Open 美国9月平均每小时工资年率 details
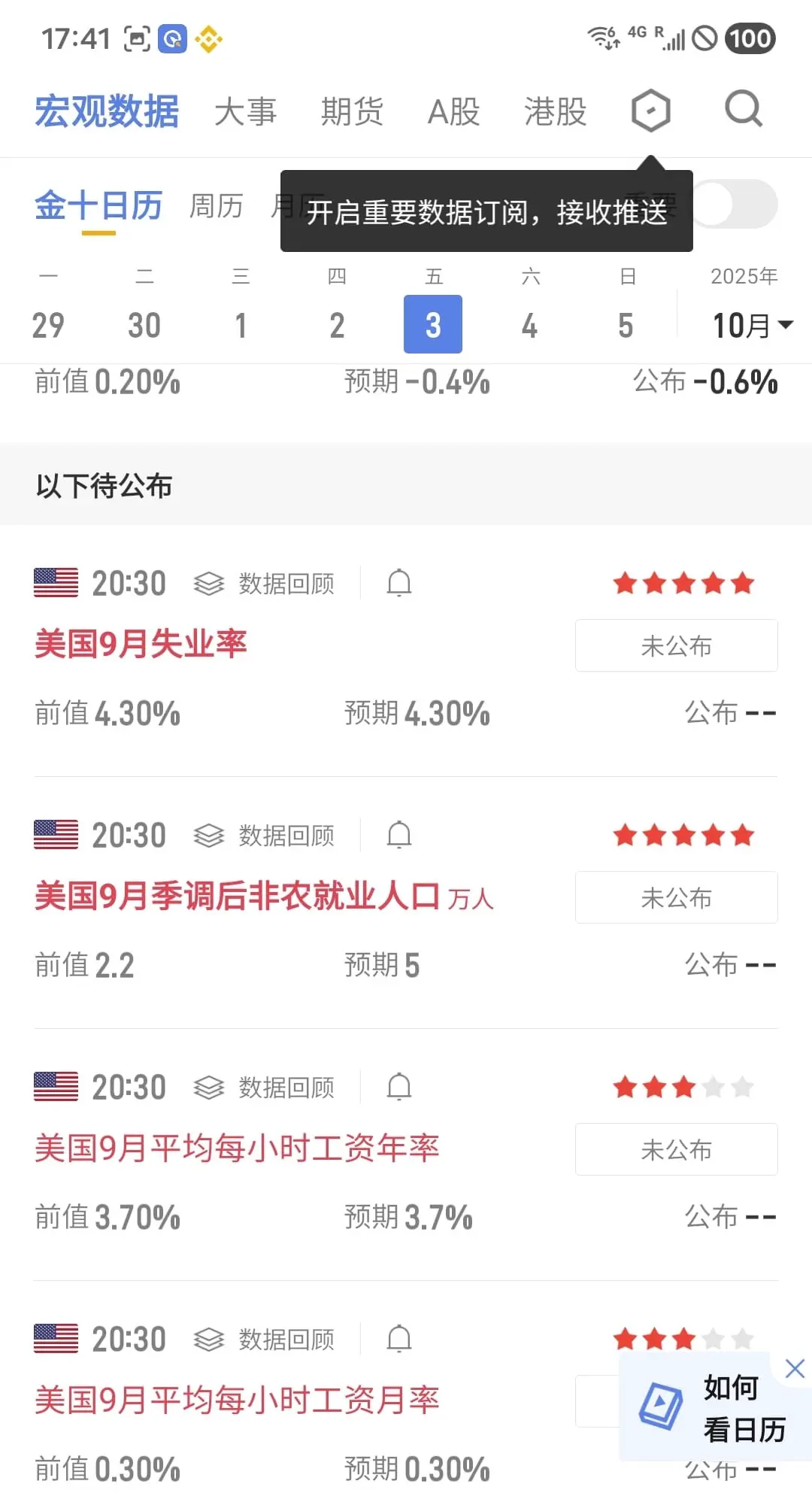Screen dimensions: 812x1496 [237, 1148]
